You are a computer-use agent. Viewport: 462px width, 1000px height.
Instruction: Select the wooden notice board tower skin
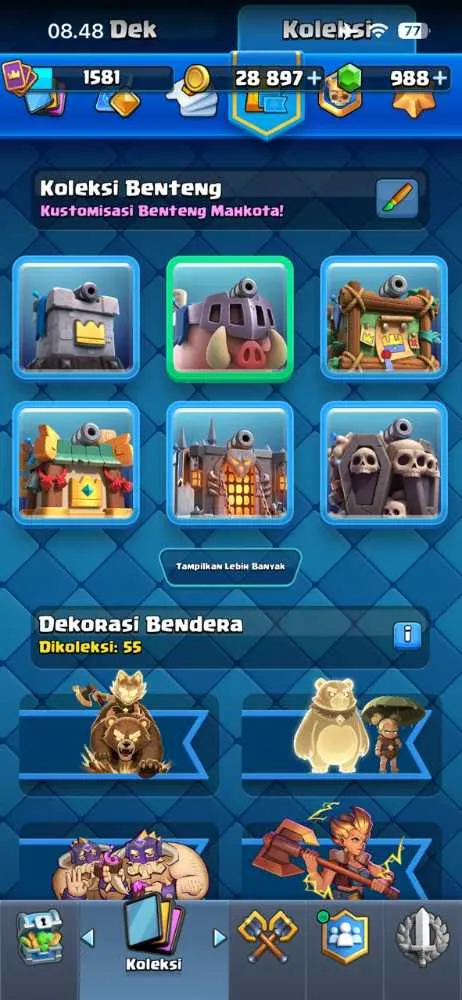point(384,318)
